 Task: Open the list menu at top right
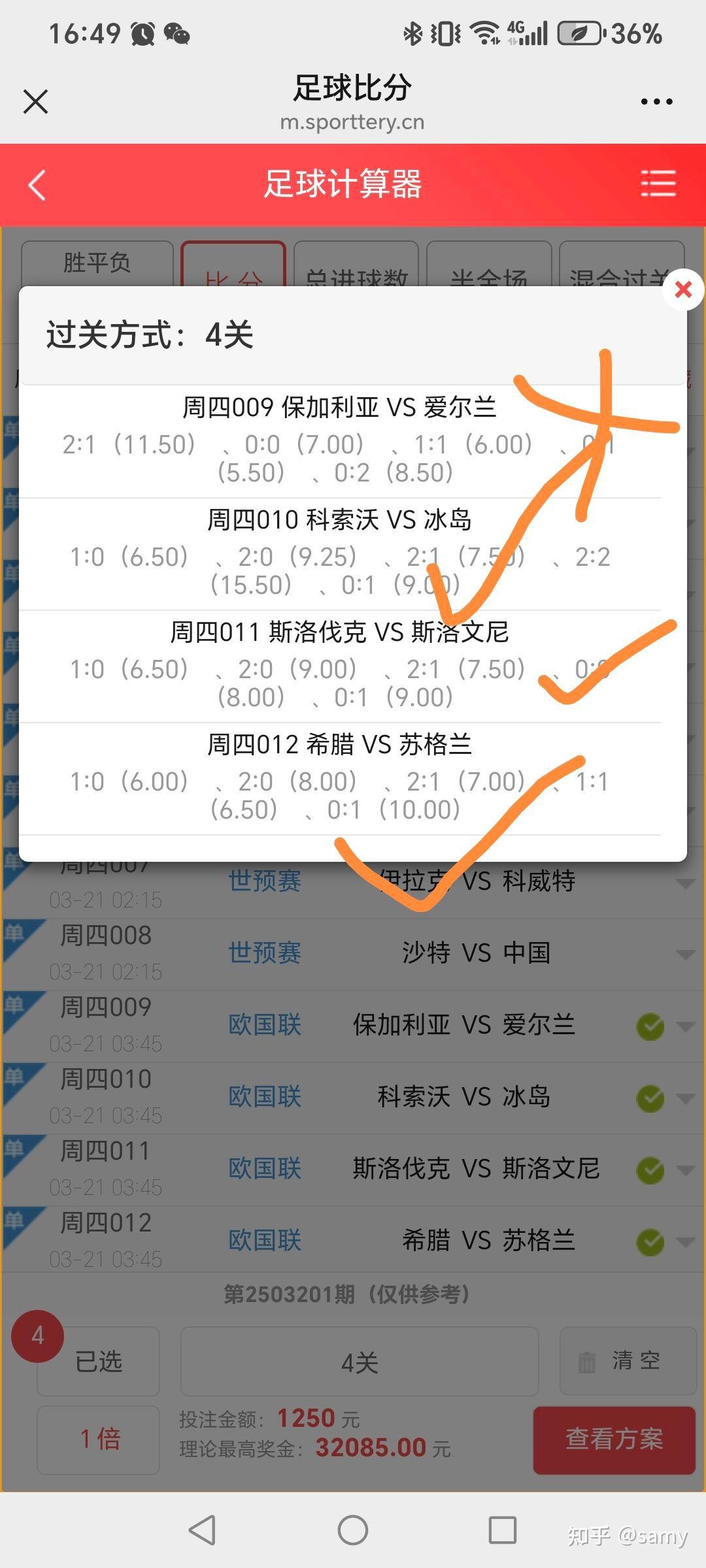pyautogui.click(x=659, y=184)
